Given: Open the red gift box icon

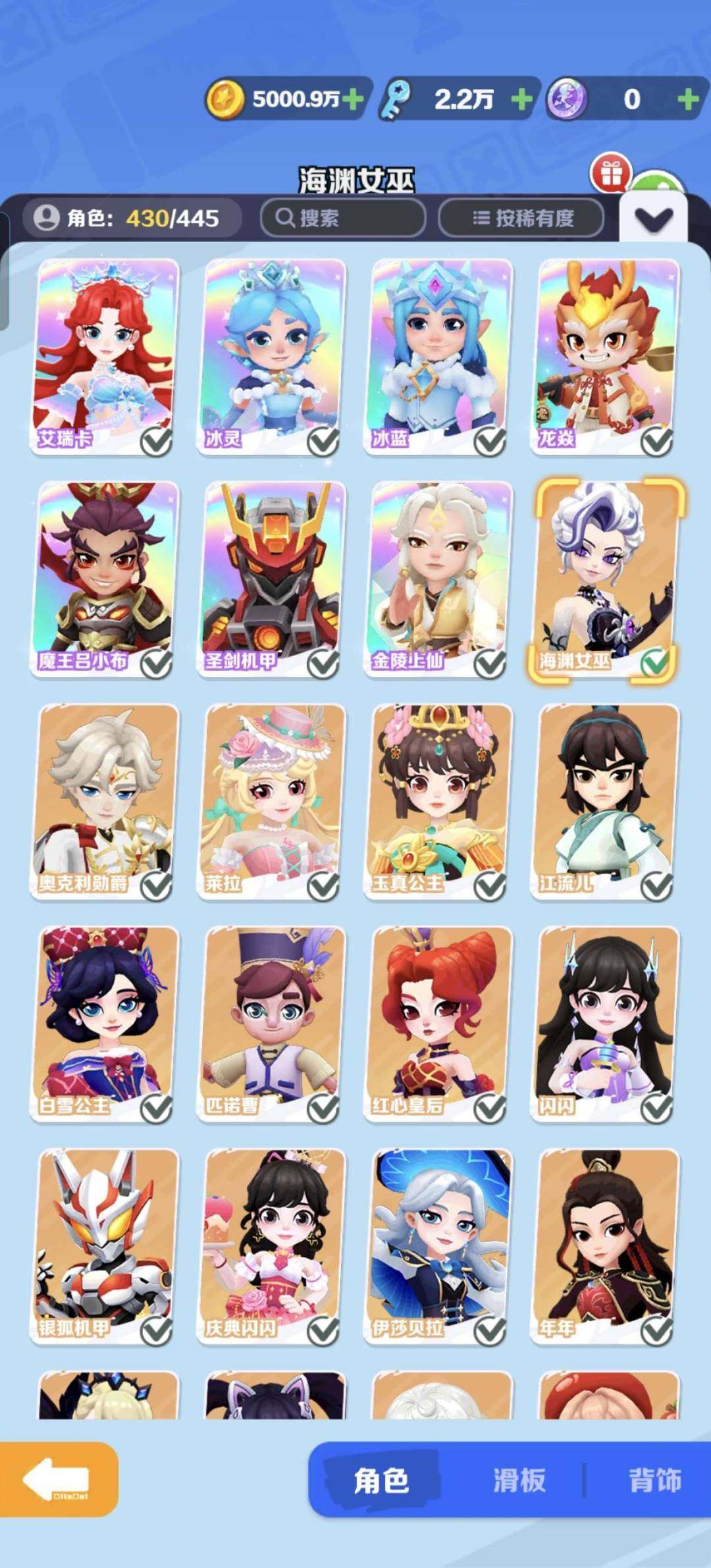Looking at the screenshot, I should (x=611, y=174).
